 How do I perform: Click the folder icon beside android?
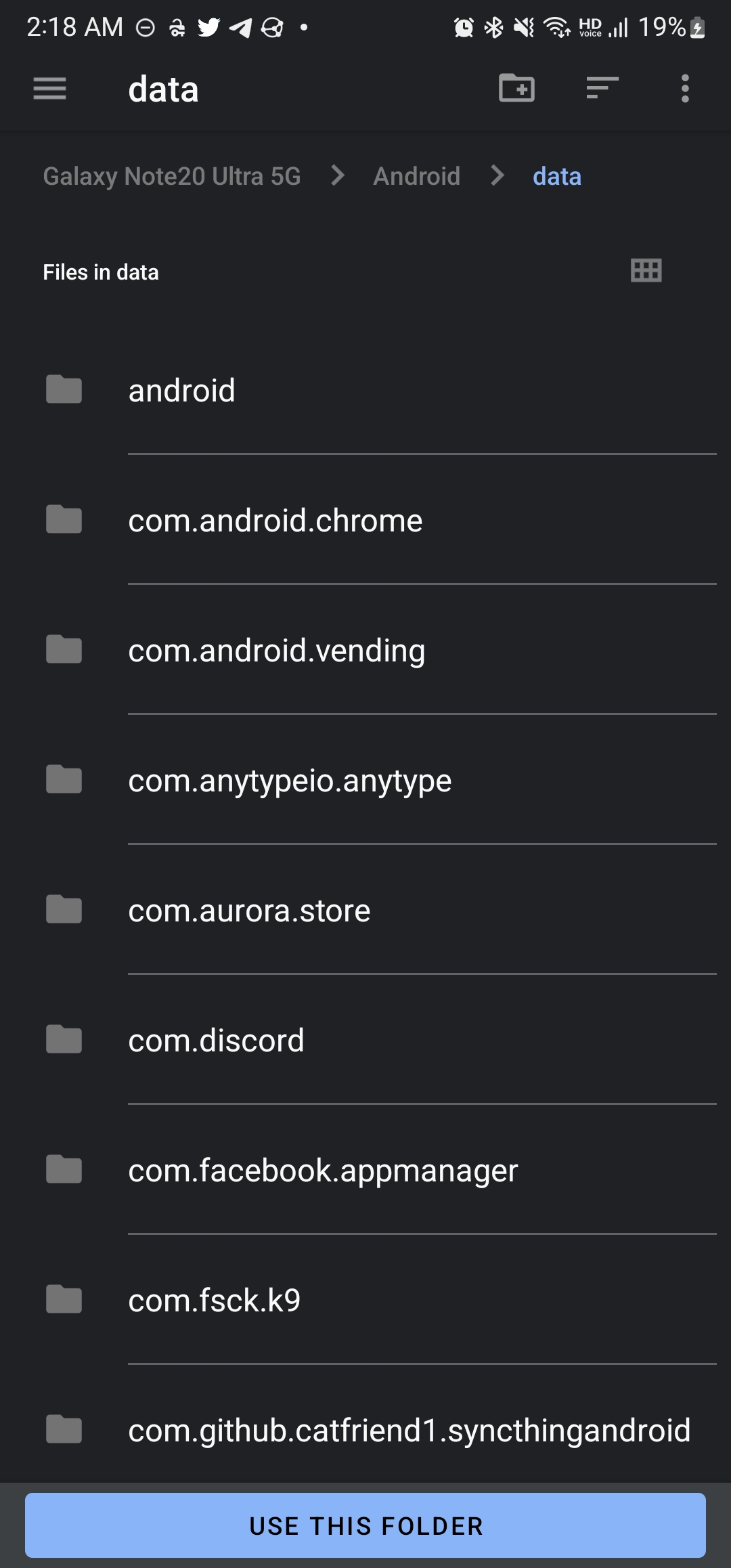coord(64,389)
